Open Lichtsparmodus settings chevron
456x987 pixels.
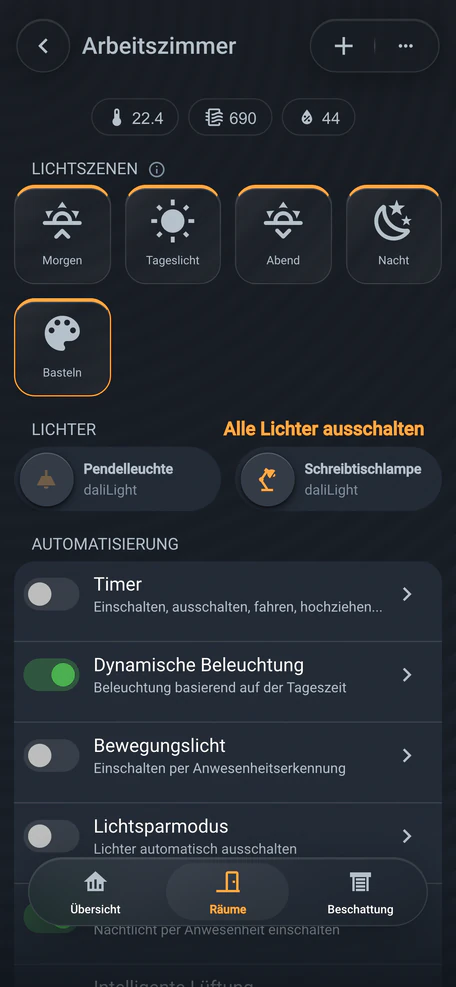point(407,836)
